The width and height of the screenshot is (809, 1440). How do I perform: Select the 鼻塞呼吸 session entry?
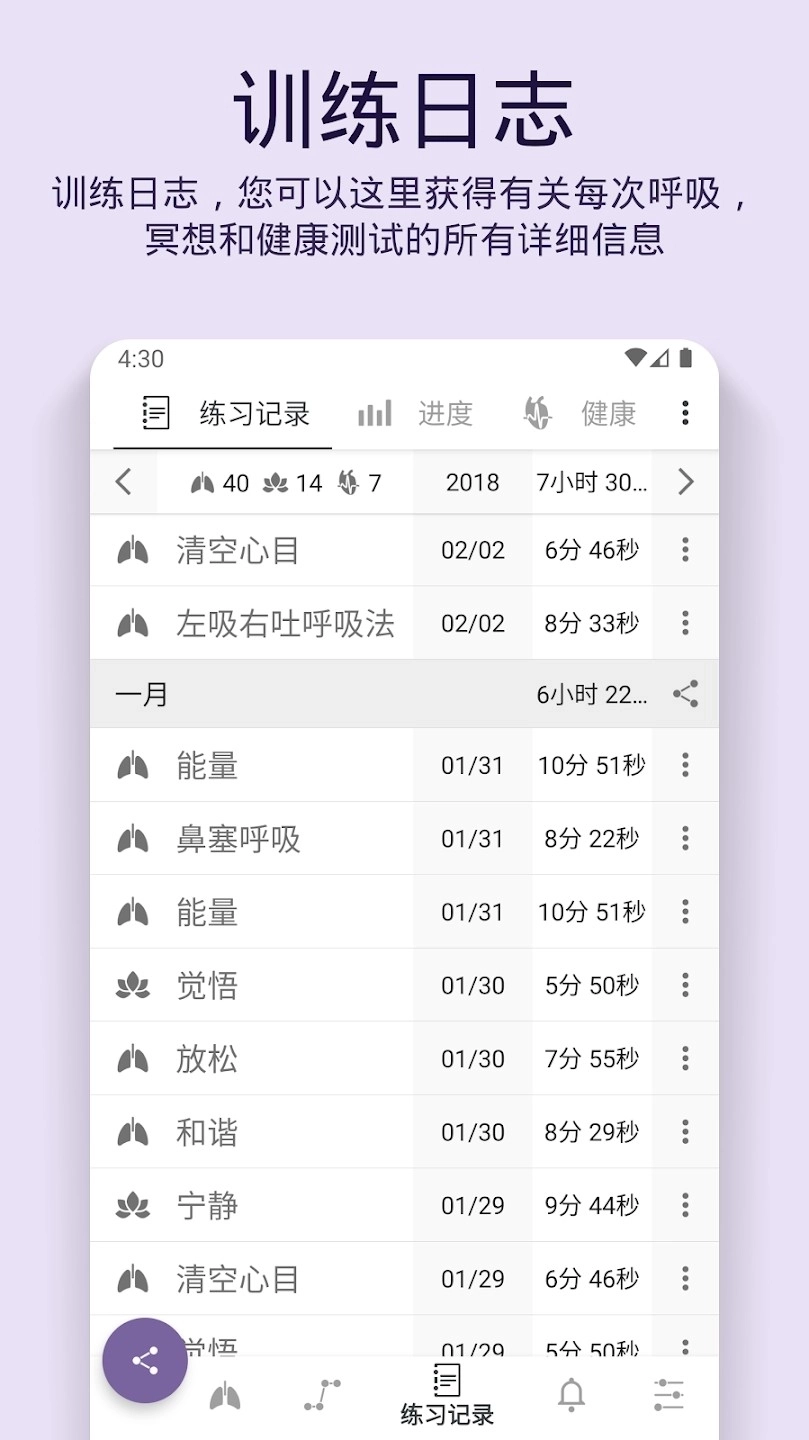coord(300,839)
